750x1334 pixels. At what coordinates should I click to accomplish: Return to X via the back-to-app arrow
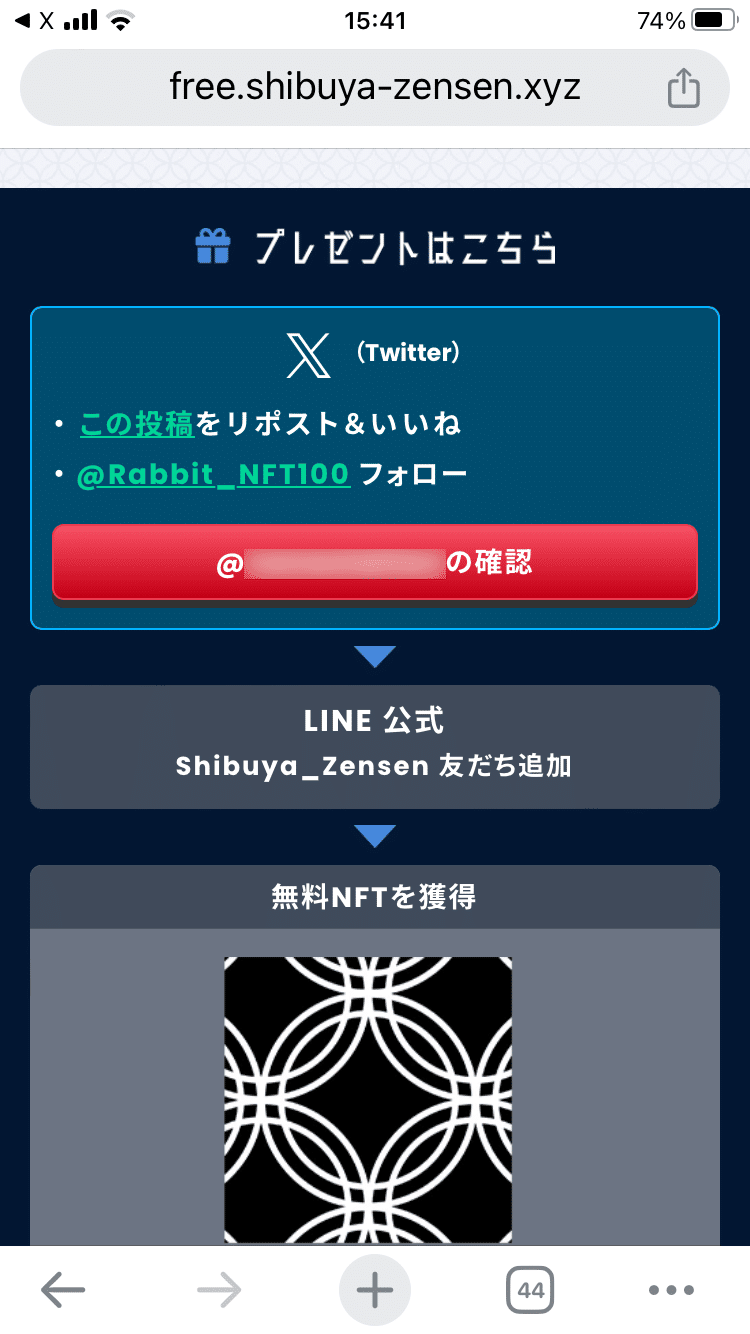click(x=36, y=20)
